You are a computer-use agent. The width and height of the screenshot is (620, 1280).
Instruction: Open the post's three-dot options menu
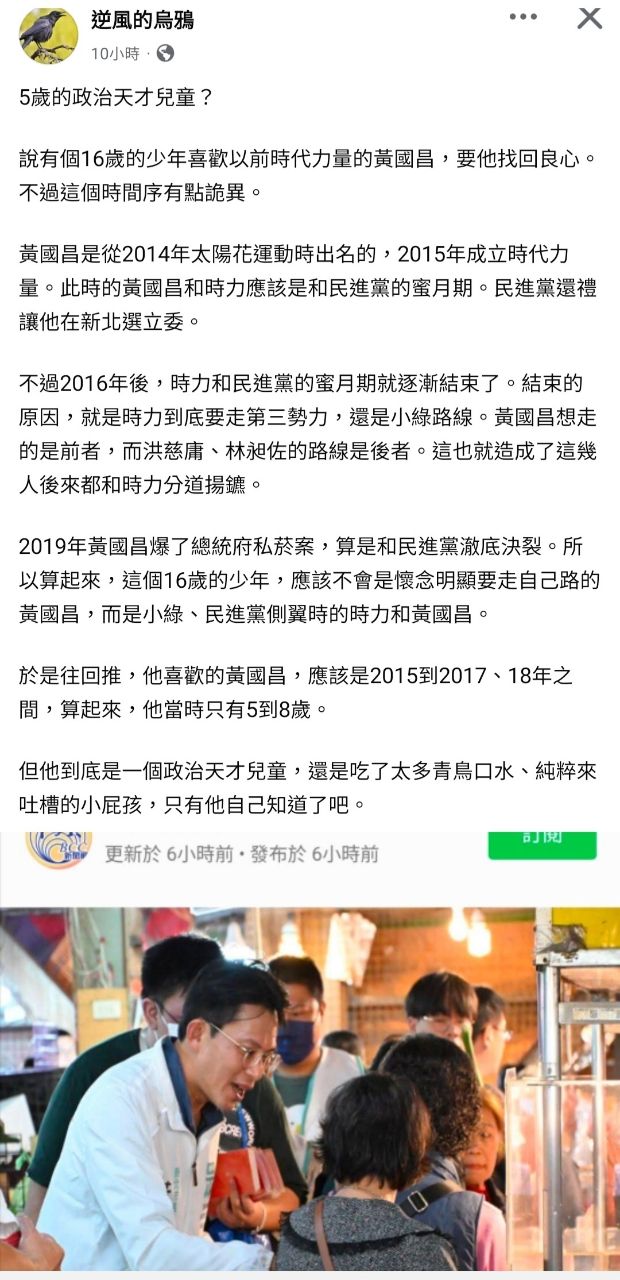tap(523, 17)
